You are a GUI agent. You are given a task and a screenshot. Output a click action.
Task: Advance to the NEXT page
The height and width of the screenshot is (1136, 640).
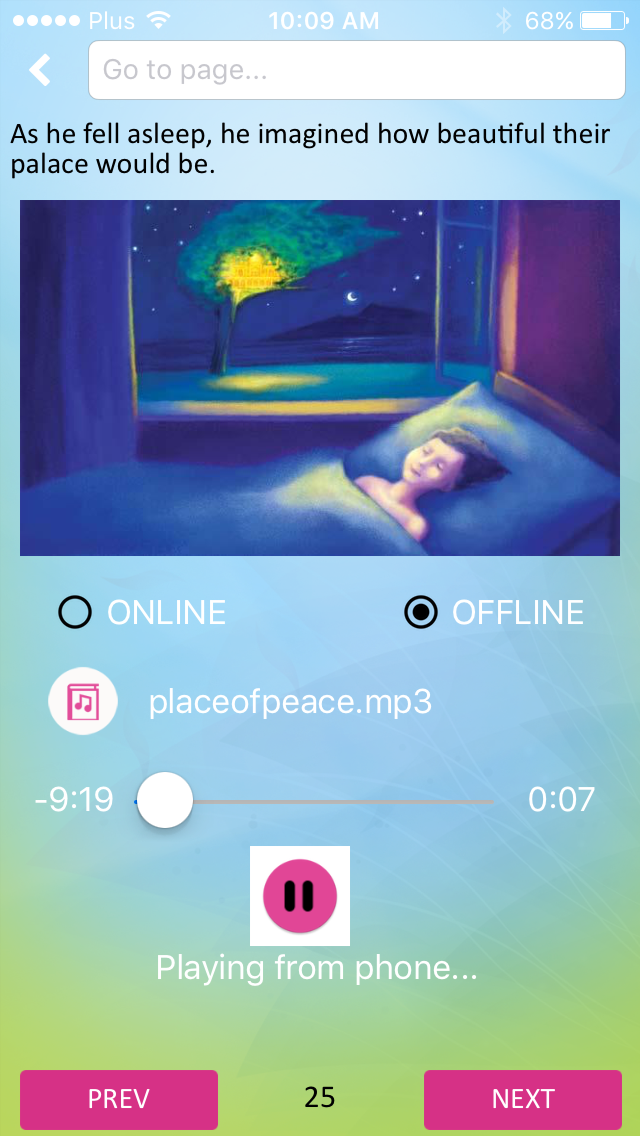pyautogui.click(x=522, y=1099)
